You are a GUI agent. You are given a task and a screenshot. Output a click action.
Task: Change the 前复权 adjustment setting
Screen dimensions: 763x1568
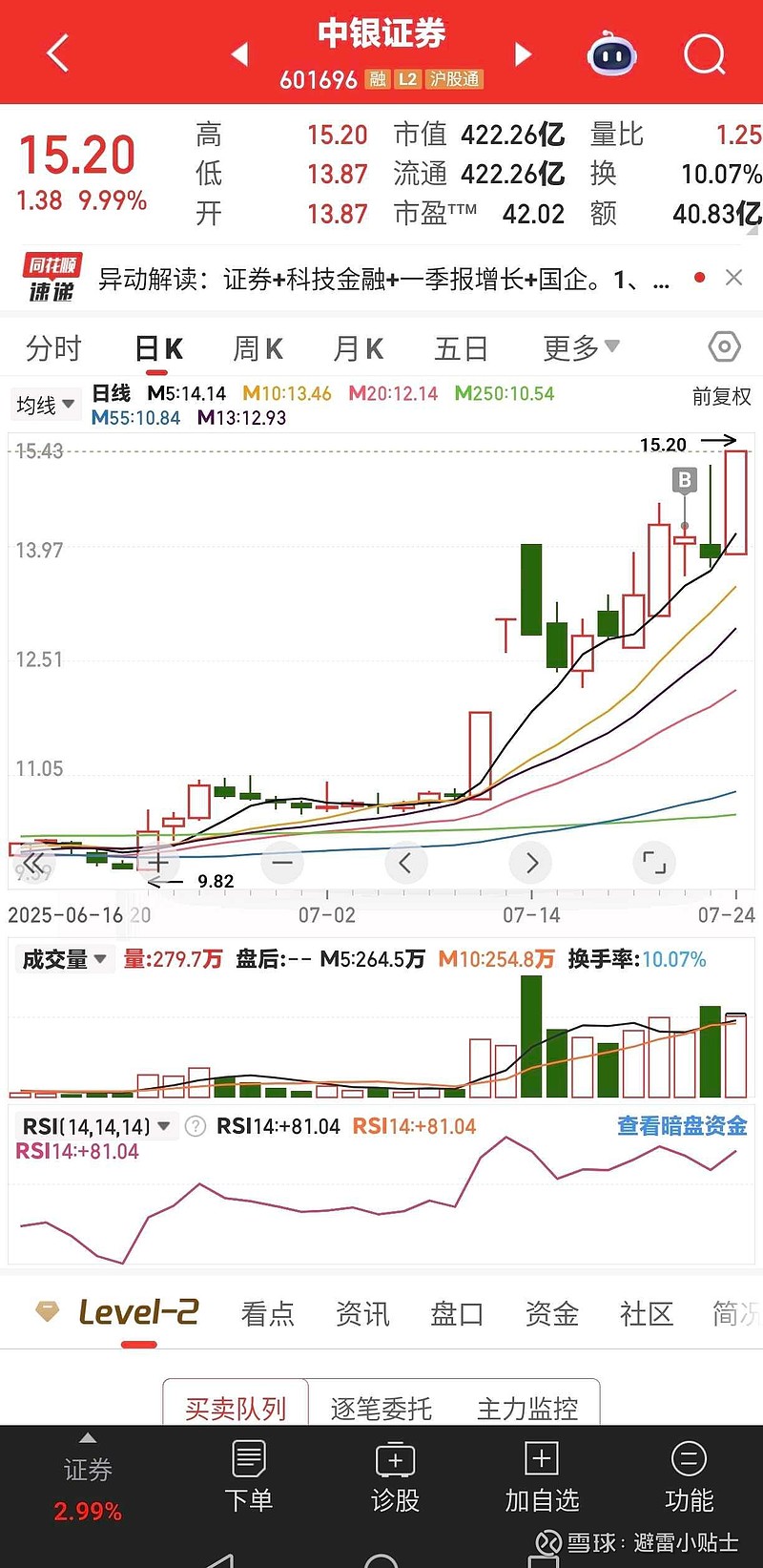(x=722, y=396)
